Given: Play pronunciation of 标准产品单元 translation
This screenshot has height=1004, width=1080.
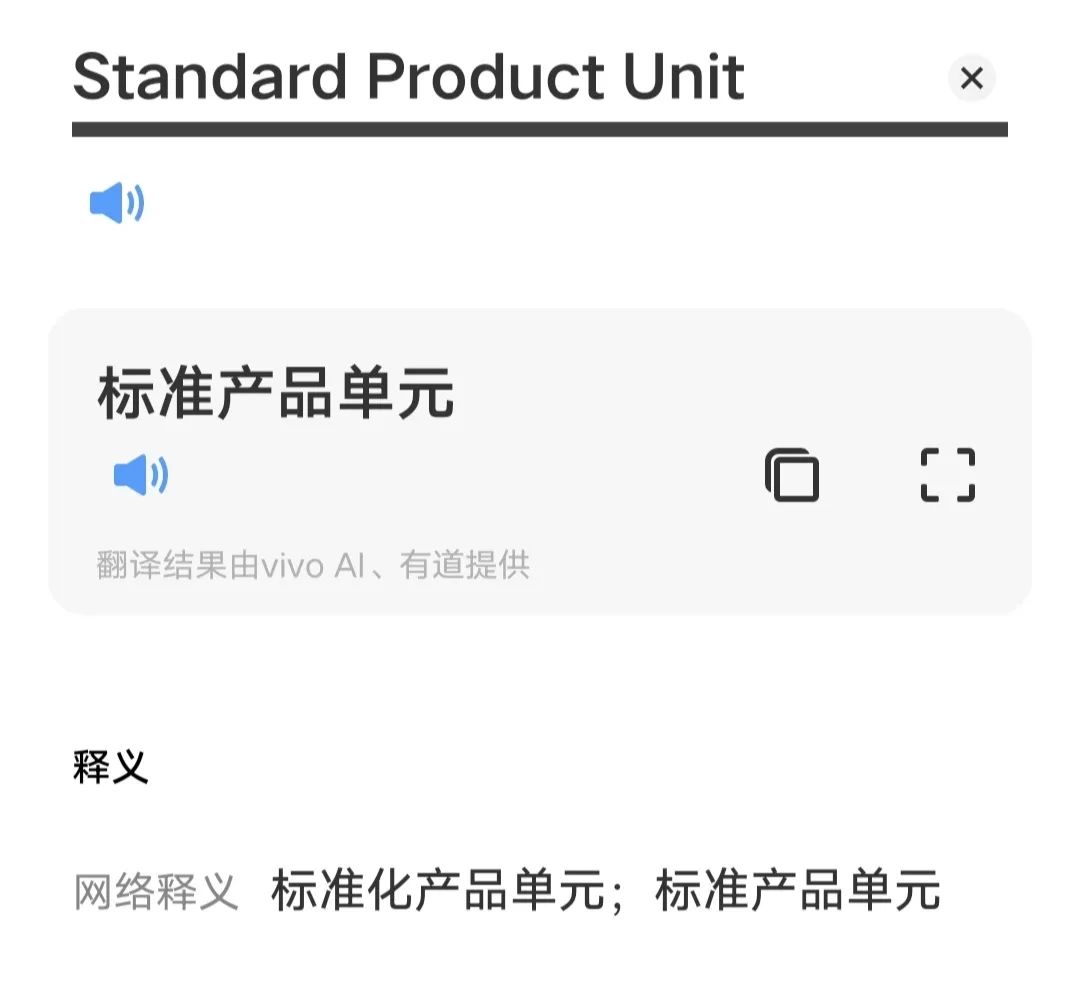Looking at the screenshot, I should 141,475.
